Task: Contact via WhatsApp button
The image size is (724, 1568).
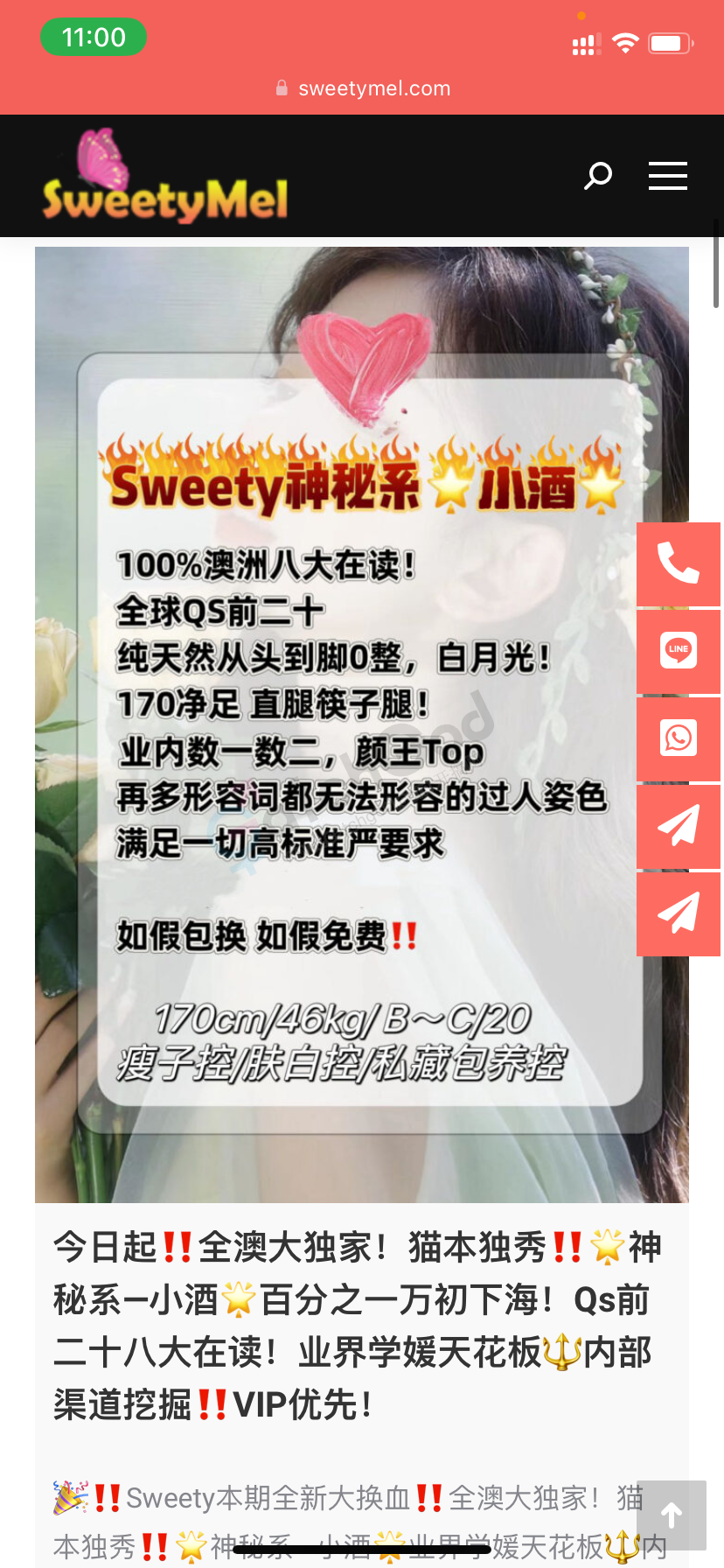Action: [679, 738]
